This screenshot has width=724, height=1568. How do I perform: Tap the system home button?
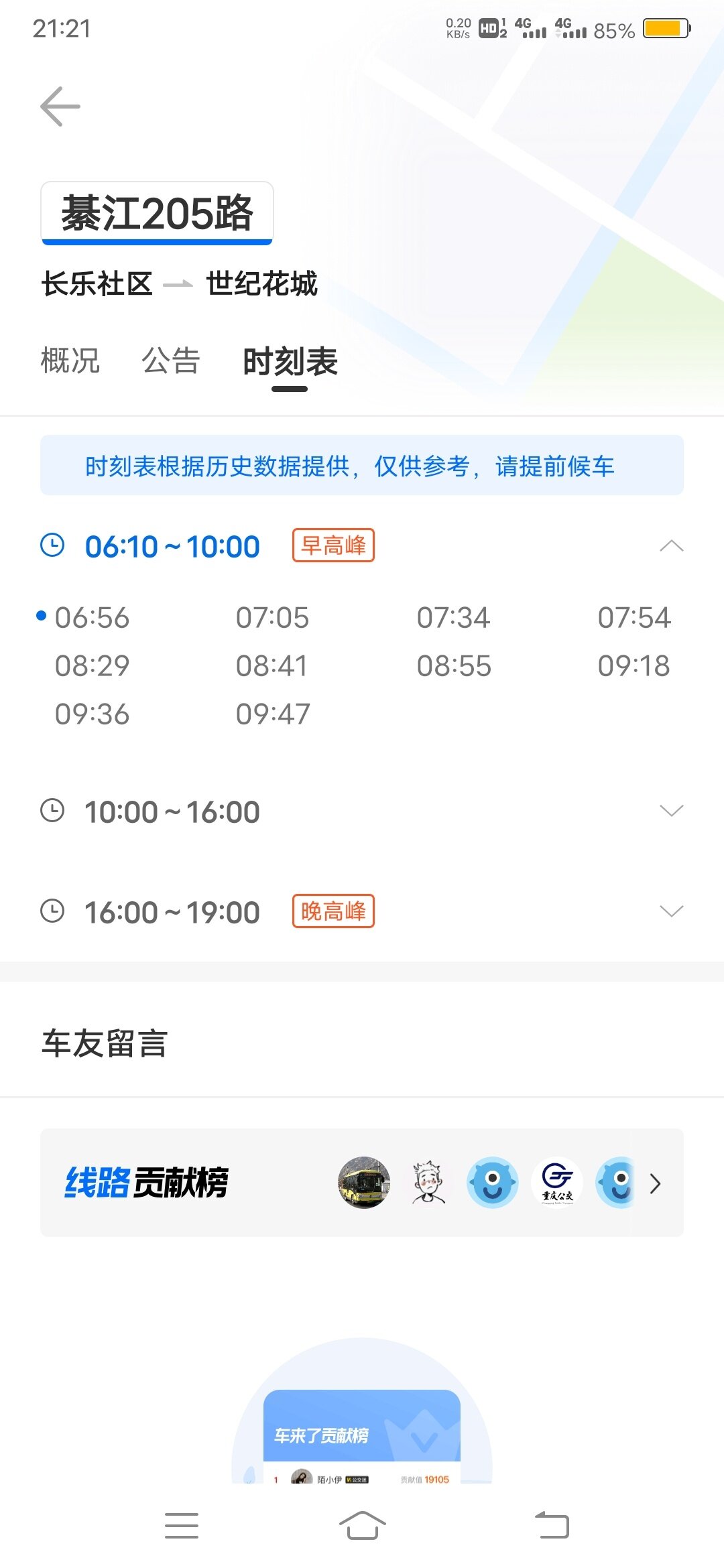362,1526
